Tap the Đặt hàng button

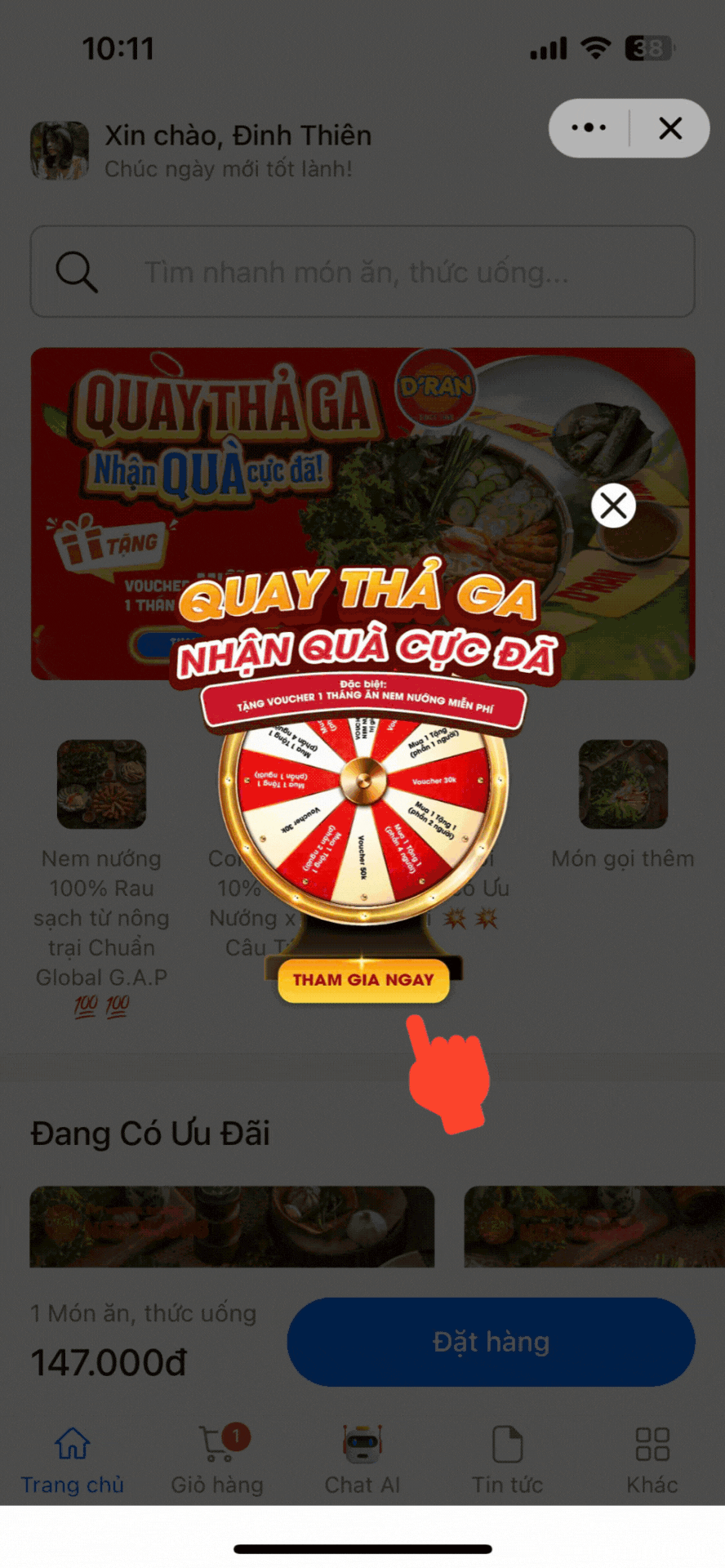coord(491,1342)
